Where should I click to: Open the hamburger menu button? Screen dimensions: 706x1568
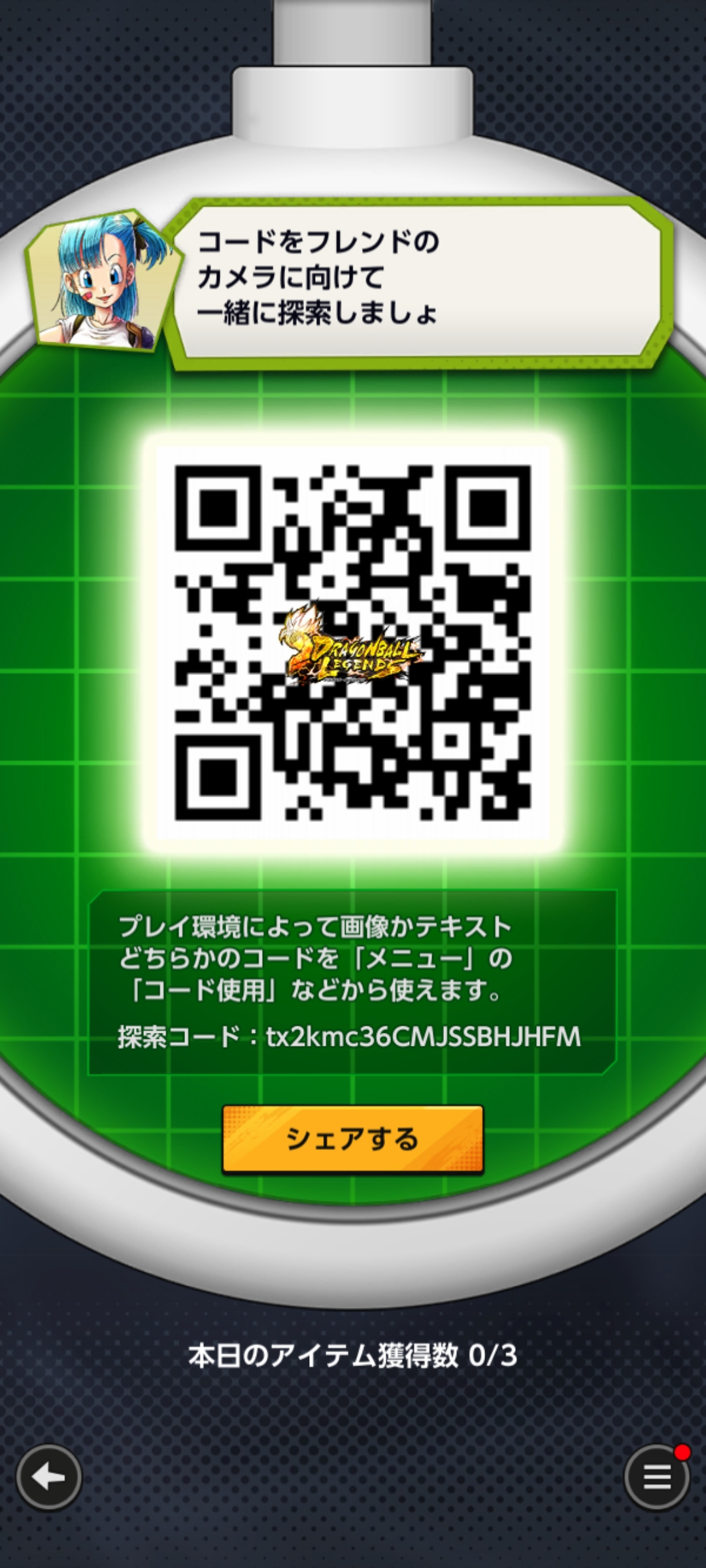(657, 1477)
